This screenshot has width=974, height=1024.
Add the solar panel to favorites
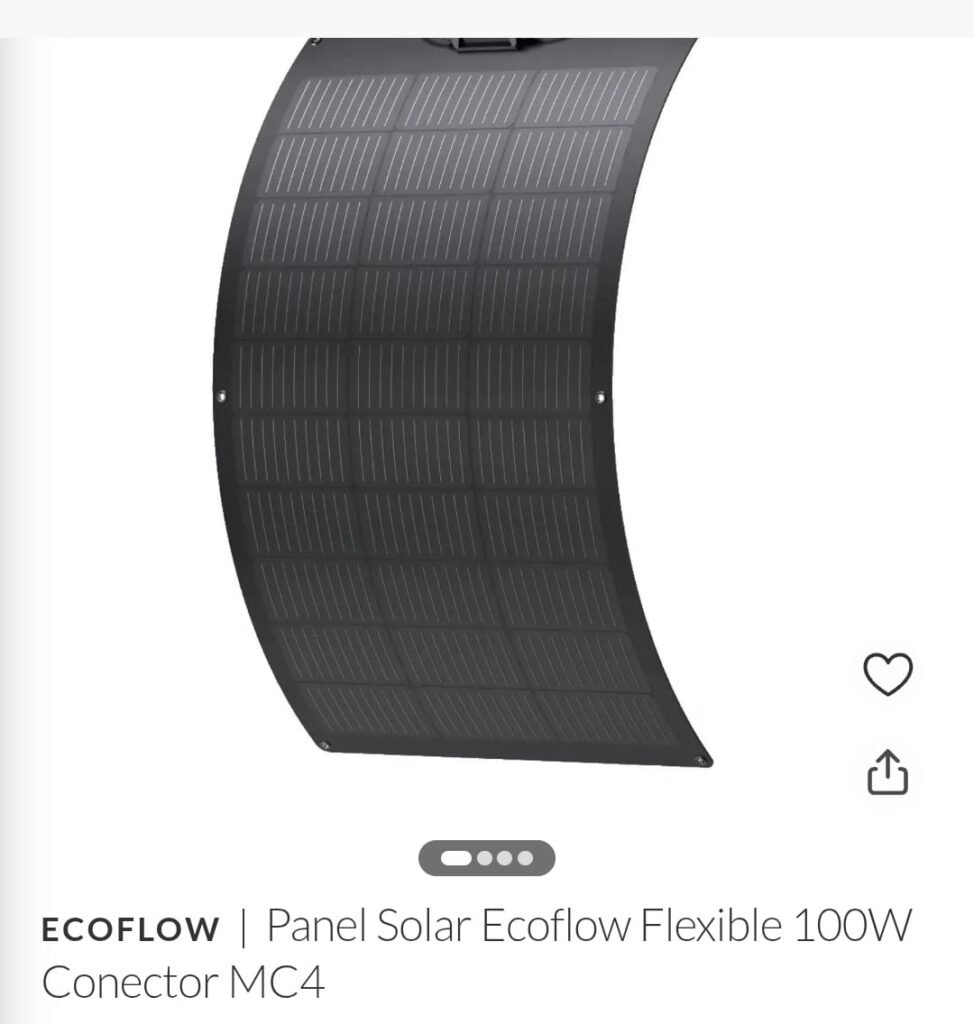click(x=887, y=674)
